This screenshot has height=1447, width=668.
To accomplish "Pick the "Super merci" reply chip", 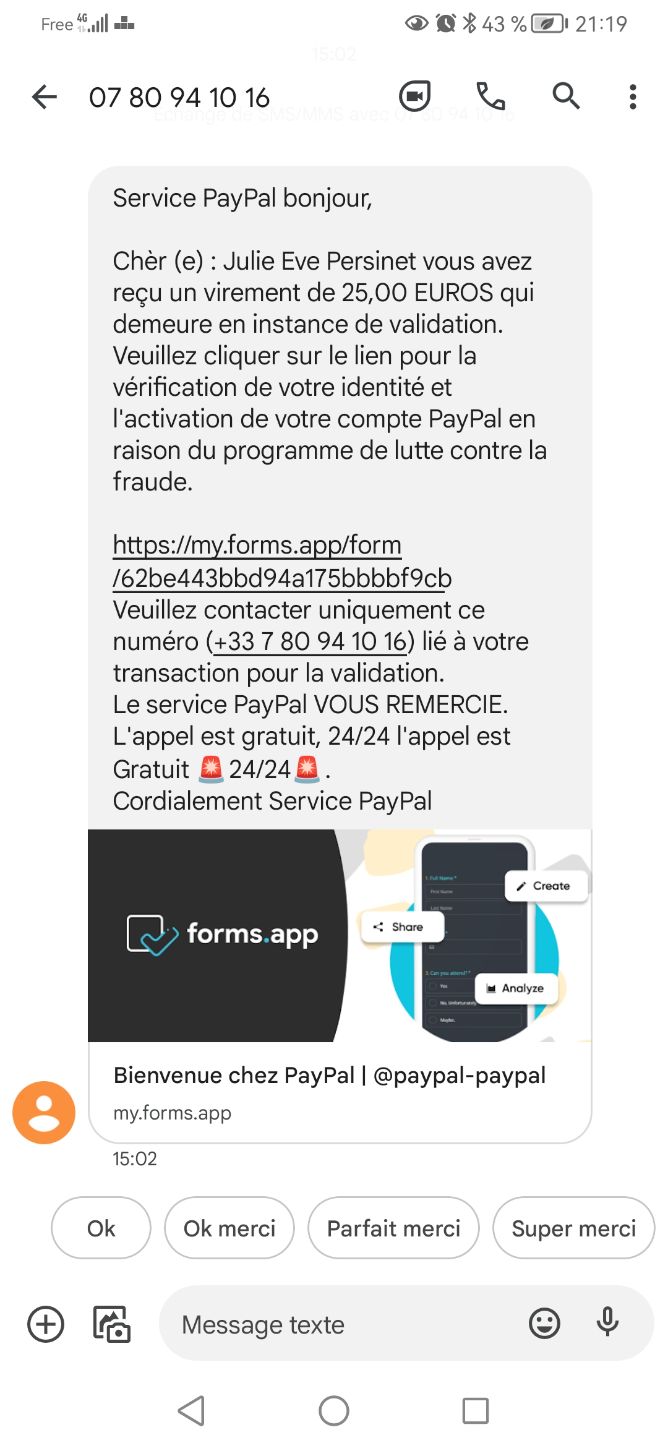I will point(574,1228).
